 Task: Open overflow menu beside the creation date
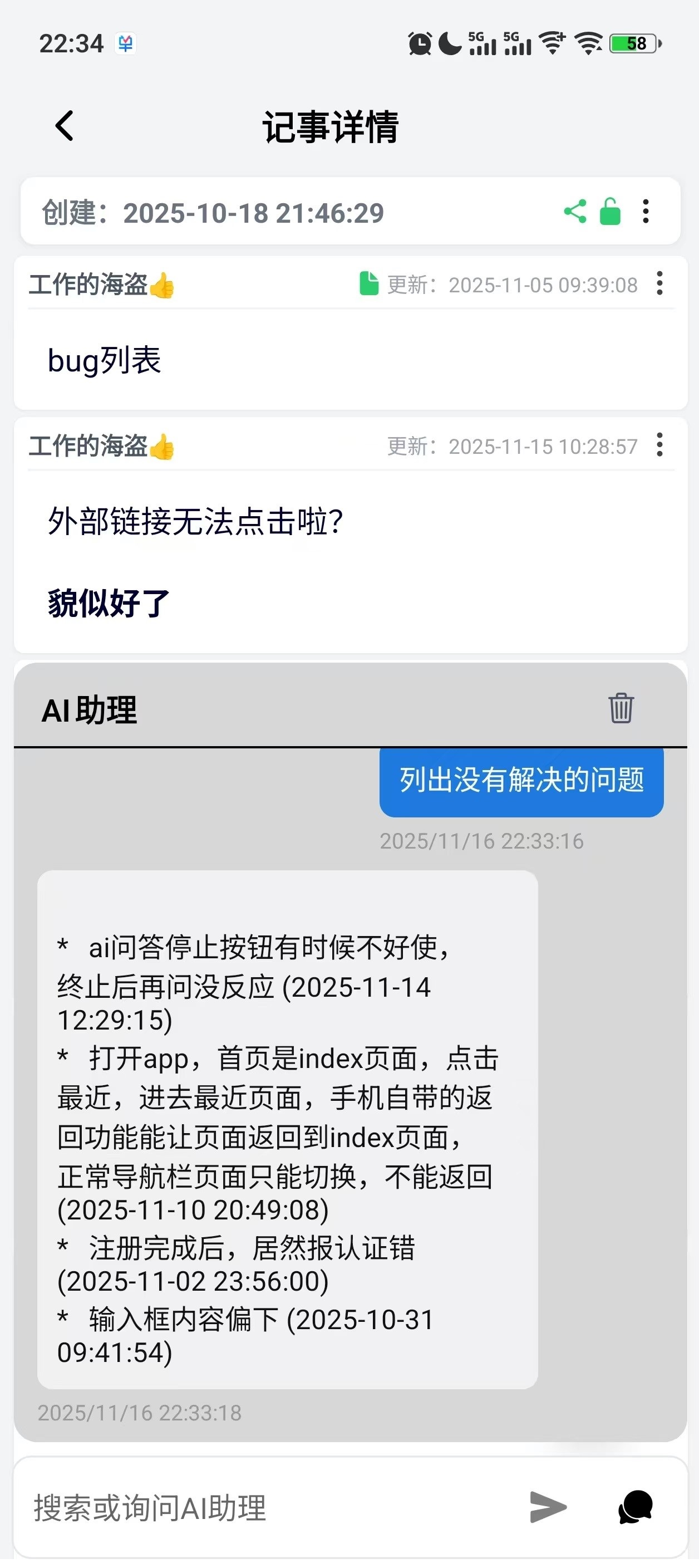click(x=646, y=212)
